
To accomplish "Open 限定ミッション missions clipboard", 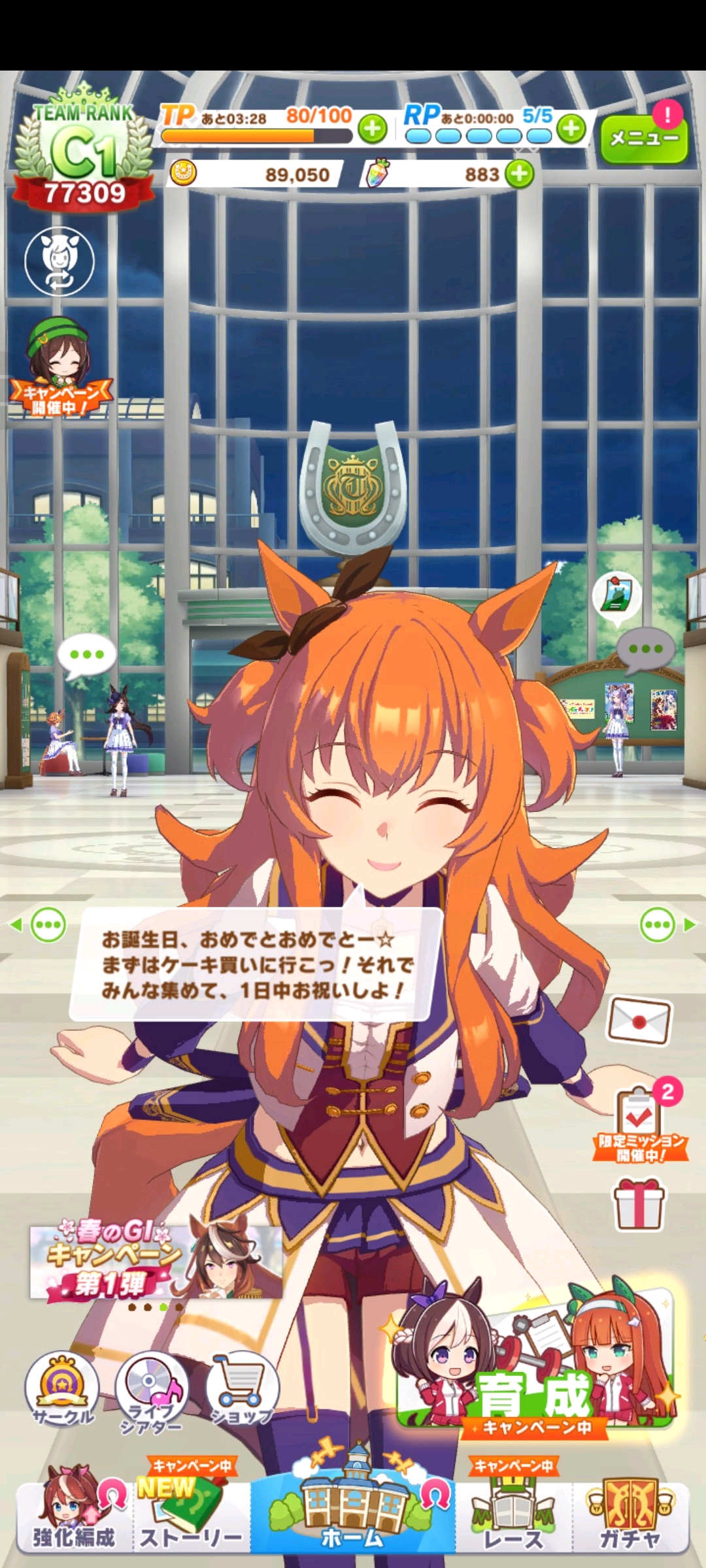I will [640, 1124].
